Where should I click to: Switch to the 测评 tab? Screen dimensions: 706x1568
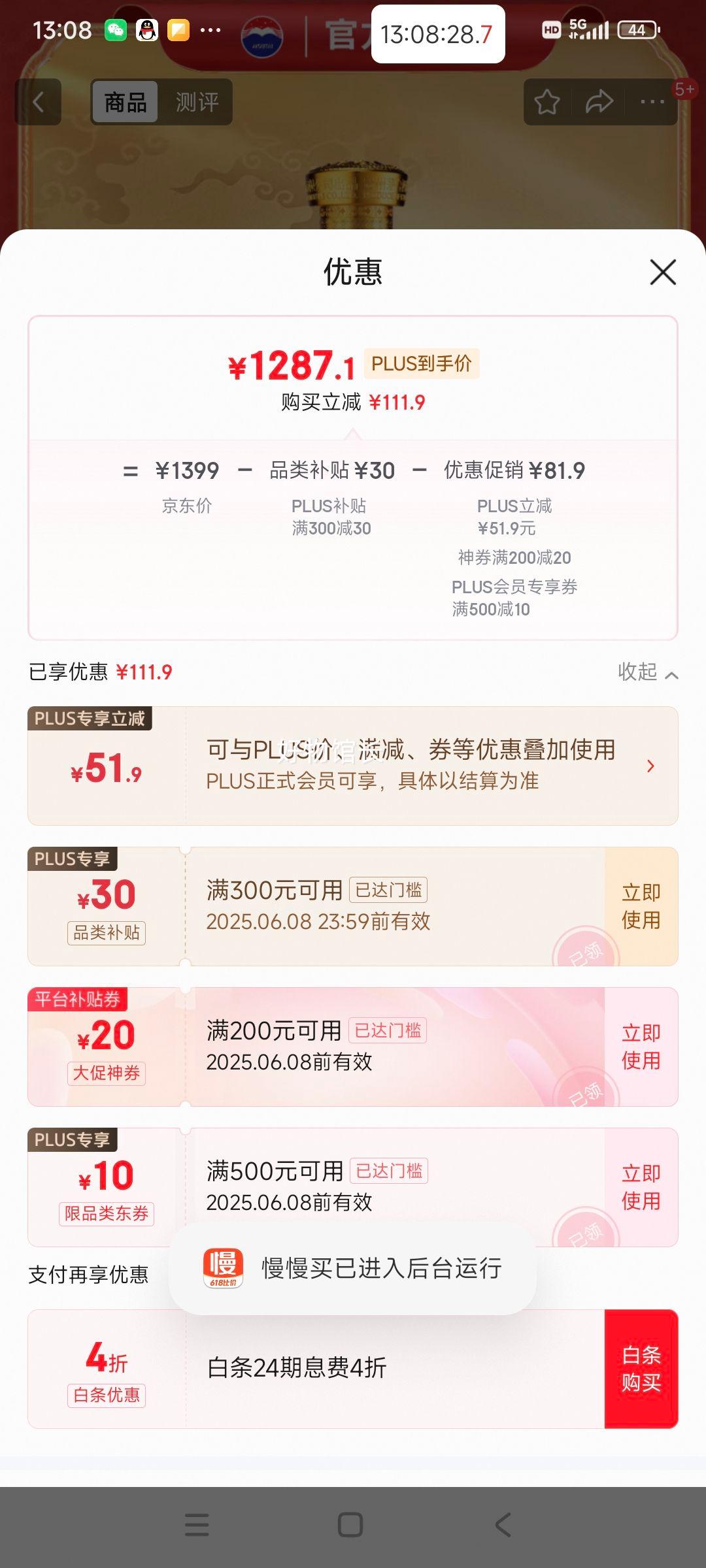pos(197,102)
